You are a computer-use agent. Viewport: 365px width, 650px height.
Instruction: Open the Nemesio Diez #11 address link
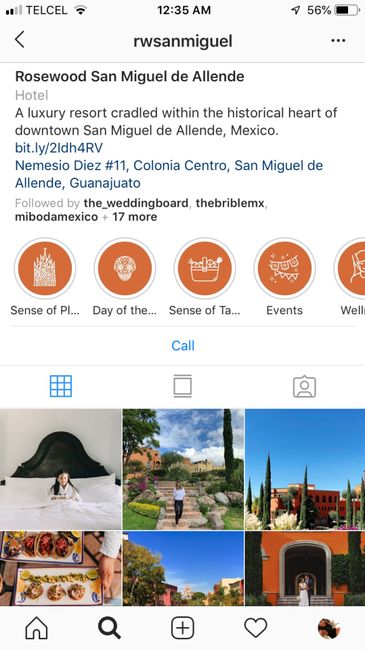[x=169, y=174]
